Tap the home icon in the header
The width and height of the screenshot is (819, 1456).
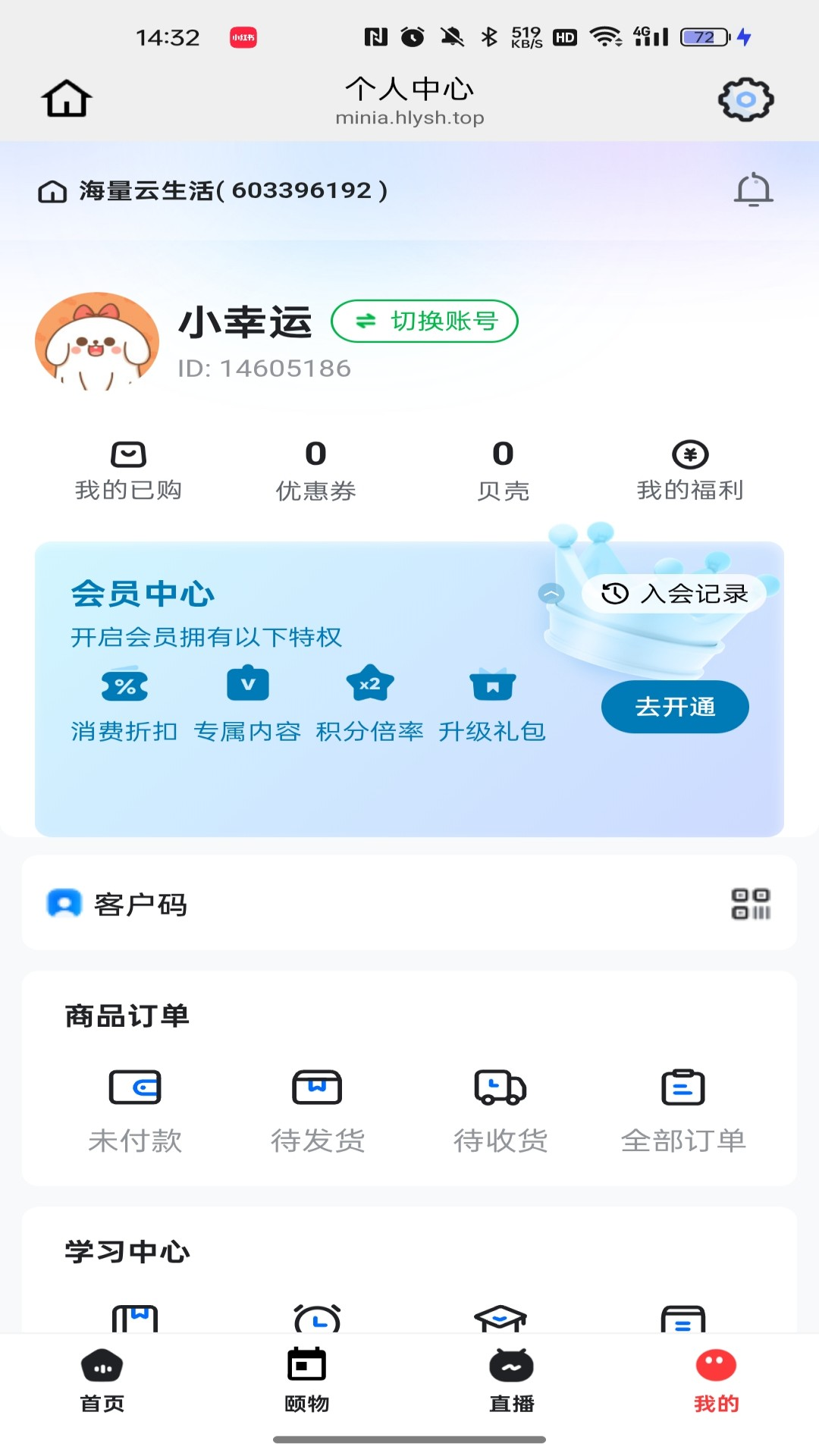tap(67, 98)
